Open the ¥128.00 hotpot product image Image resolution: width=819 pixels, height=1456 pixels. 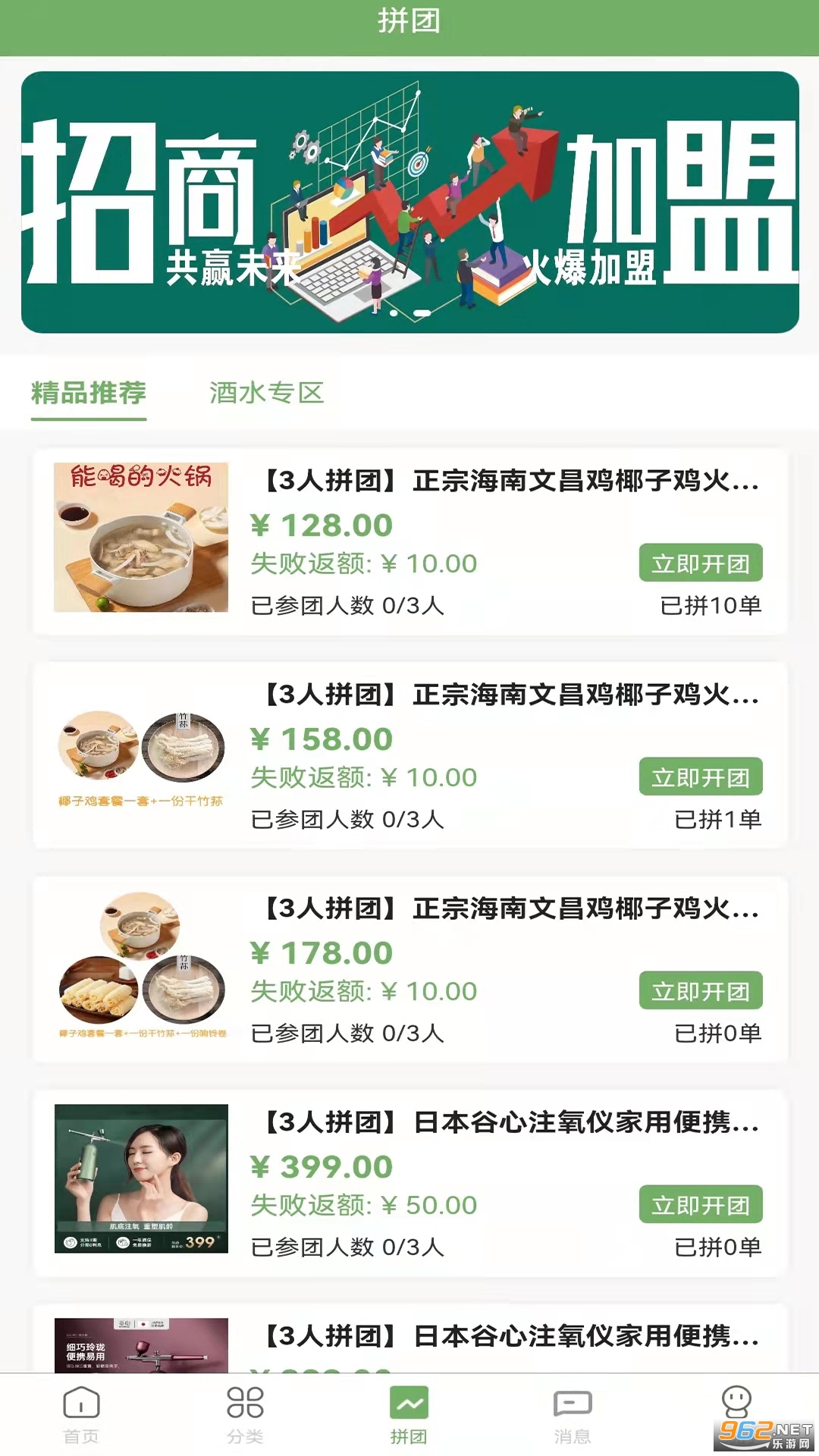click(141, 537)
